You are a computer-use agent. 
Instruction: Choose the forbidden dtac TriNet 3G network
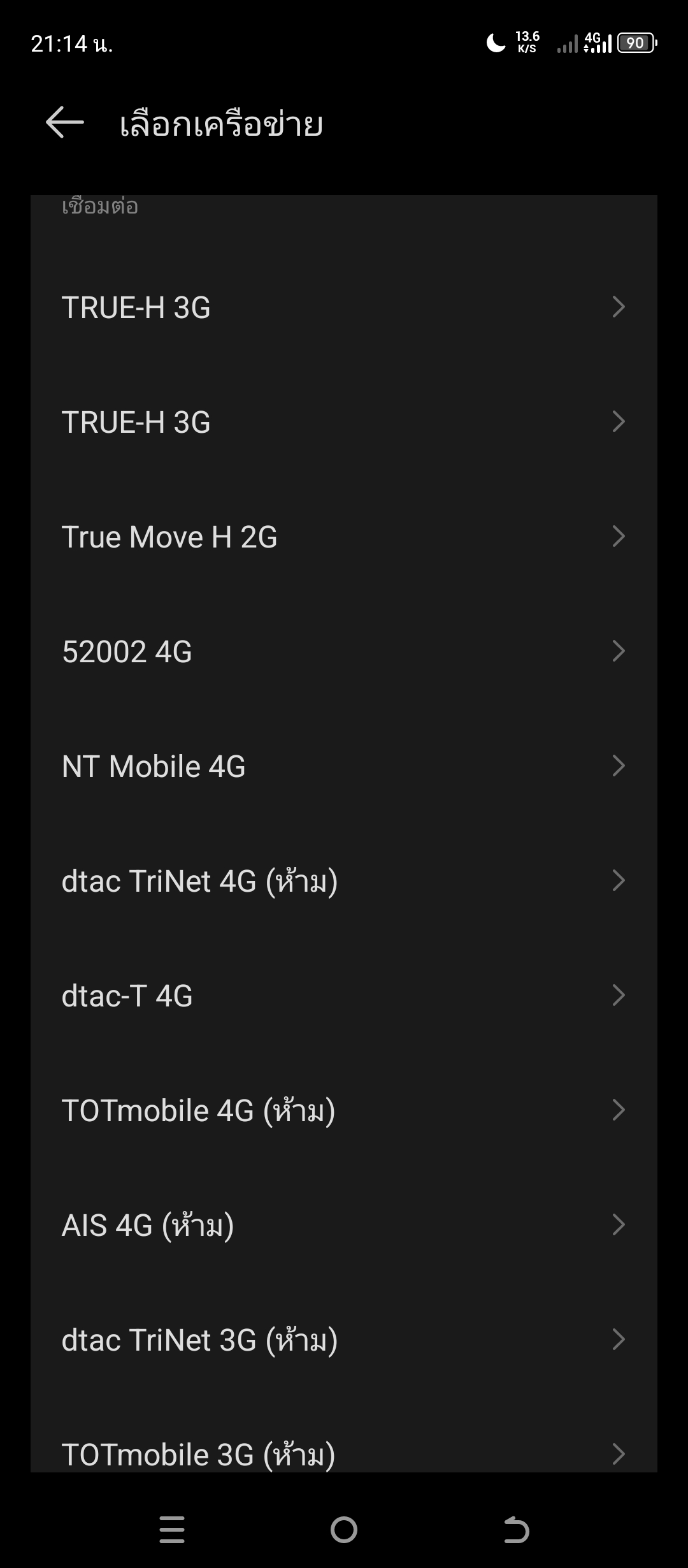point(344,1340)
